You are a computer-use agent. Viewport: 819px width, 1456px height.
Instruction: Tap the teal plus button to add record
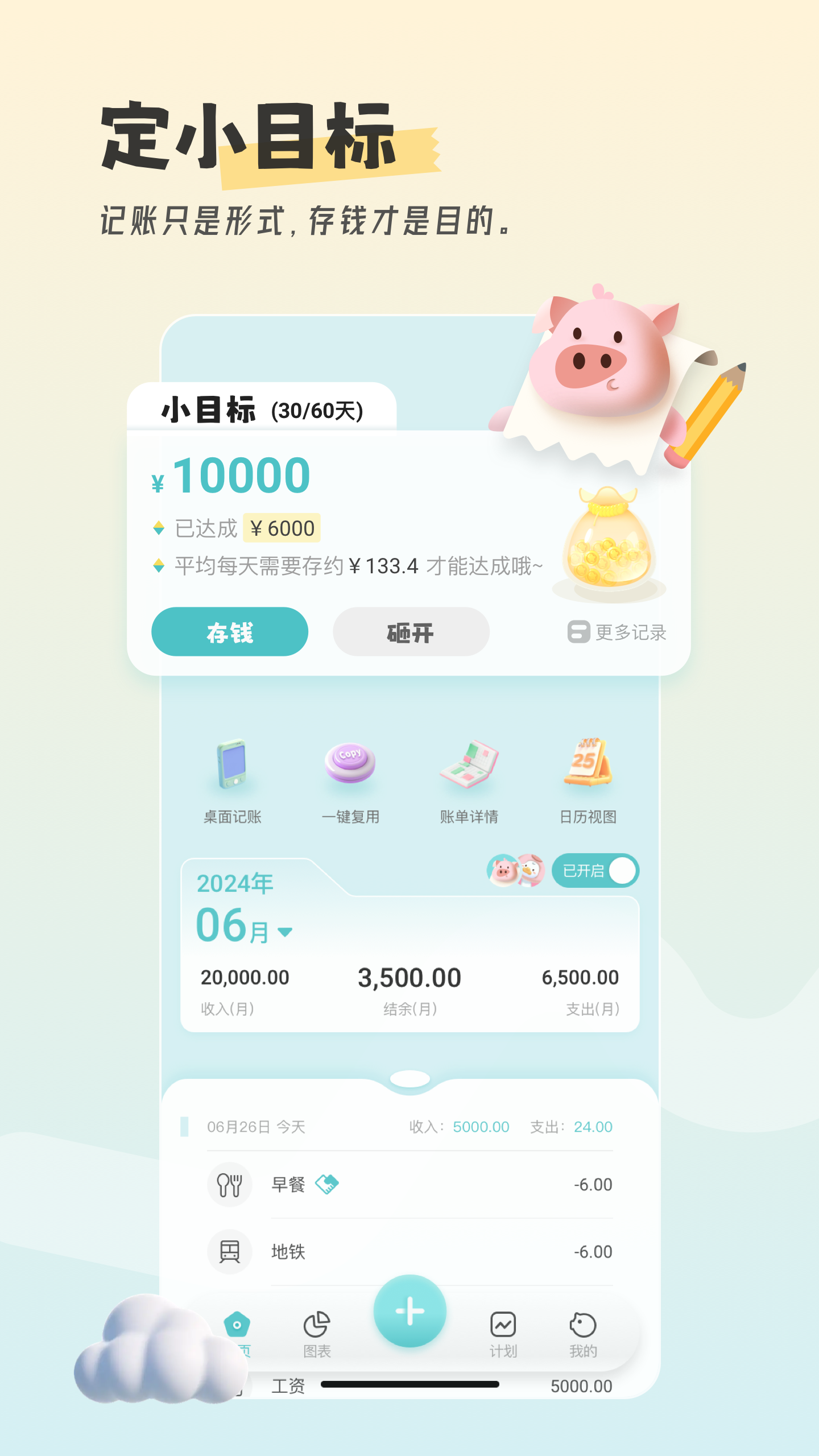coord(411,1310)
